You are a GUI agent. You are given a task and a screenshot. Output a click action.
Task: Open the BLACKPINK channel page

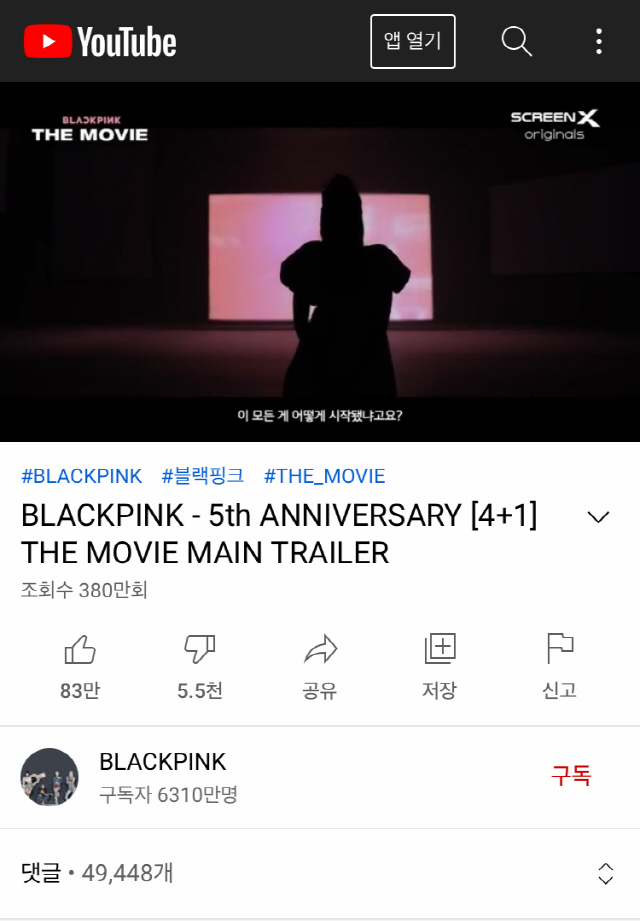pos(162,762)
